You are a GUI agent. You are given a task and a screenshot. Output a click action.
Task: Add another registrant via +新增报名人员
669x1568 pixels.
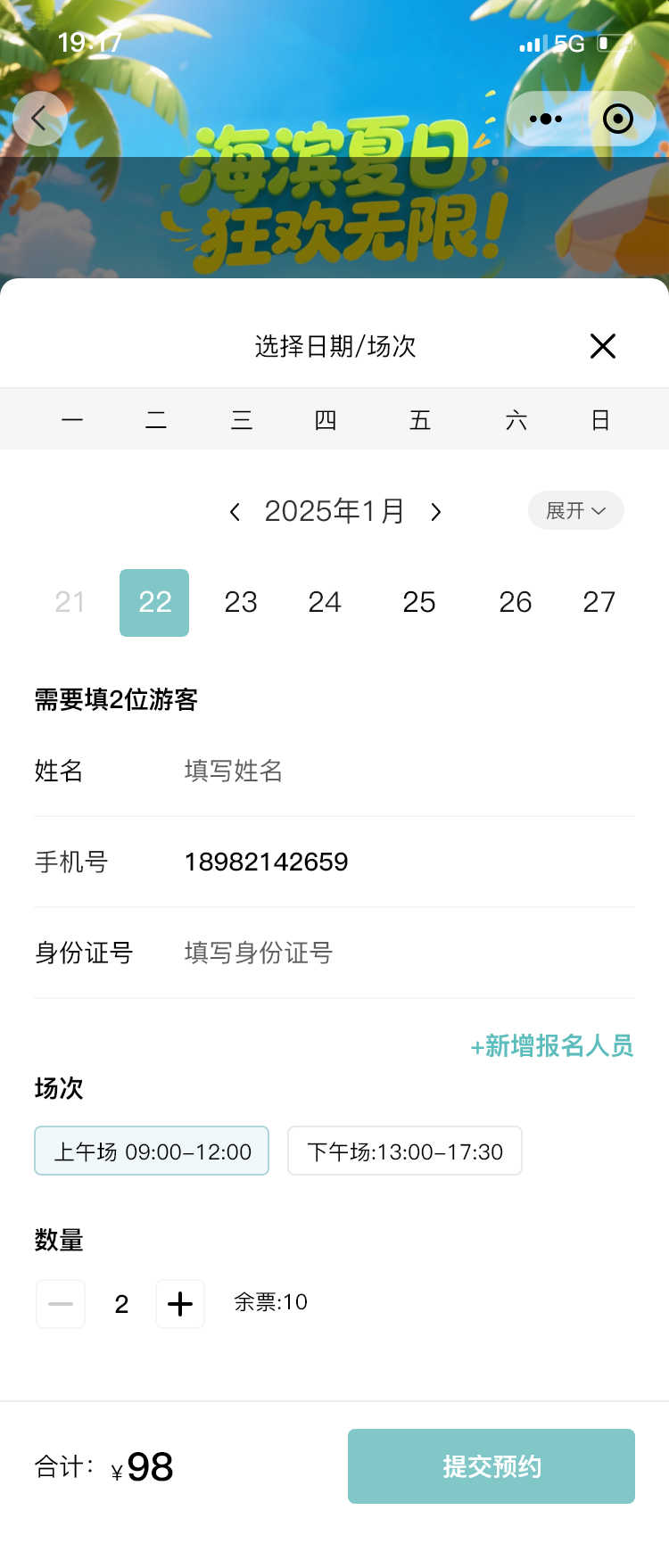coord(552,1045)
